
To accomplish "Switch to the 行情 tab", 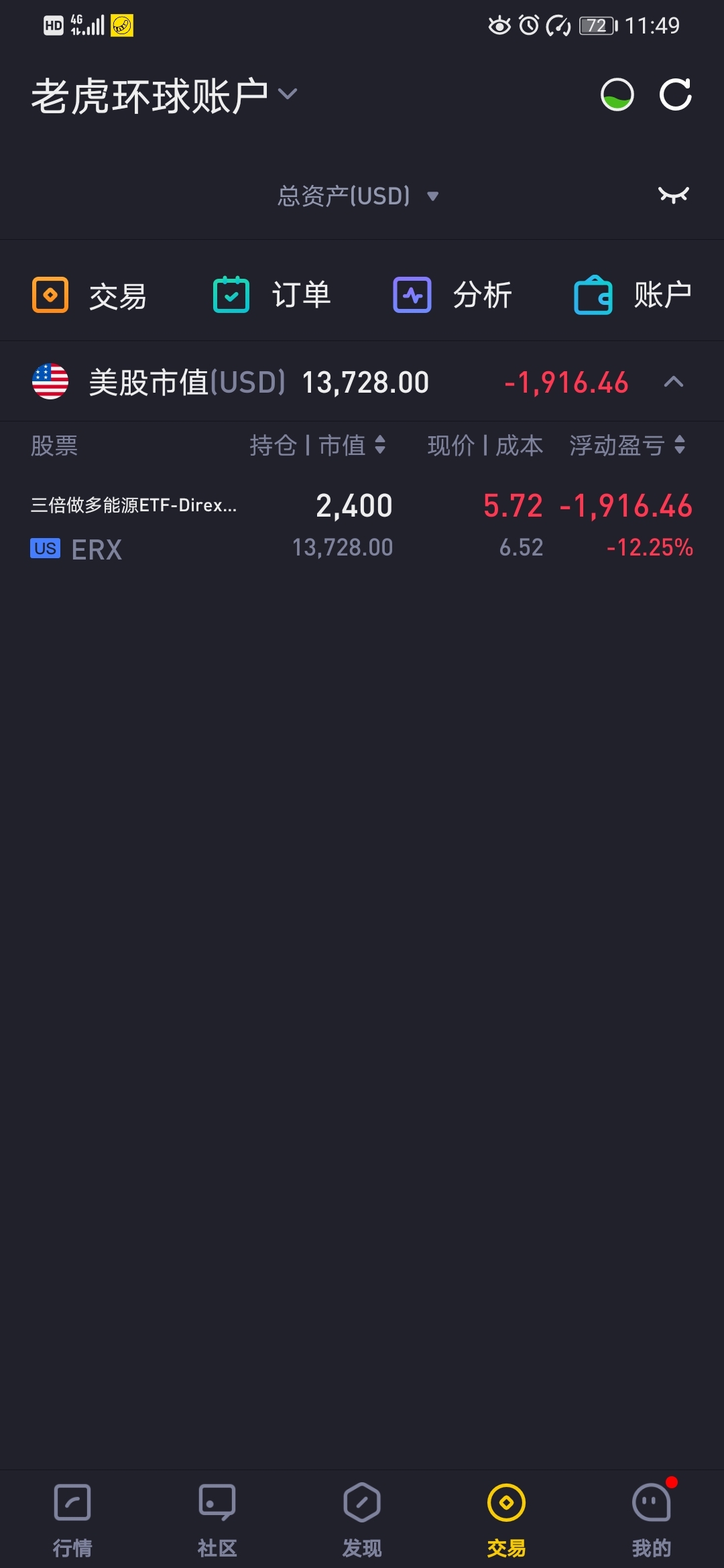I will coord(72,1520).
